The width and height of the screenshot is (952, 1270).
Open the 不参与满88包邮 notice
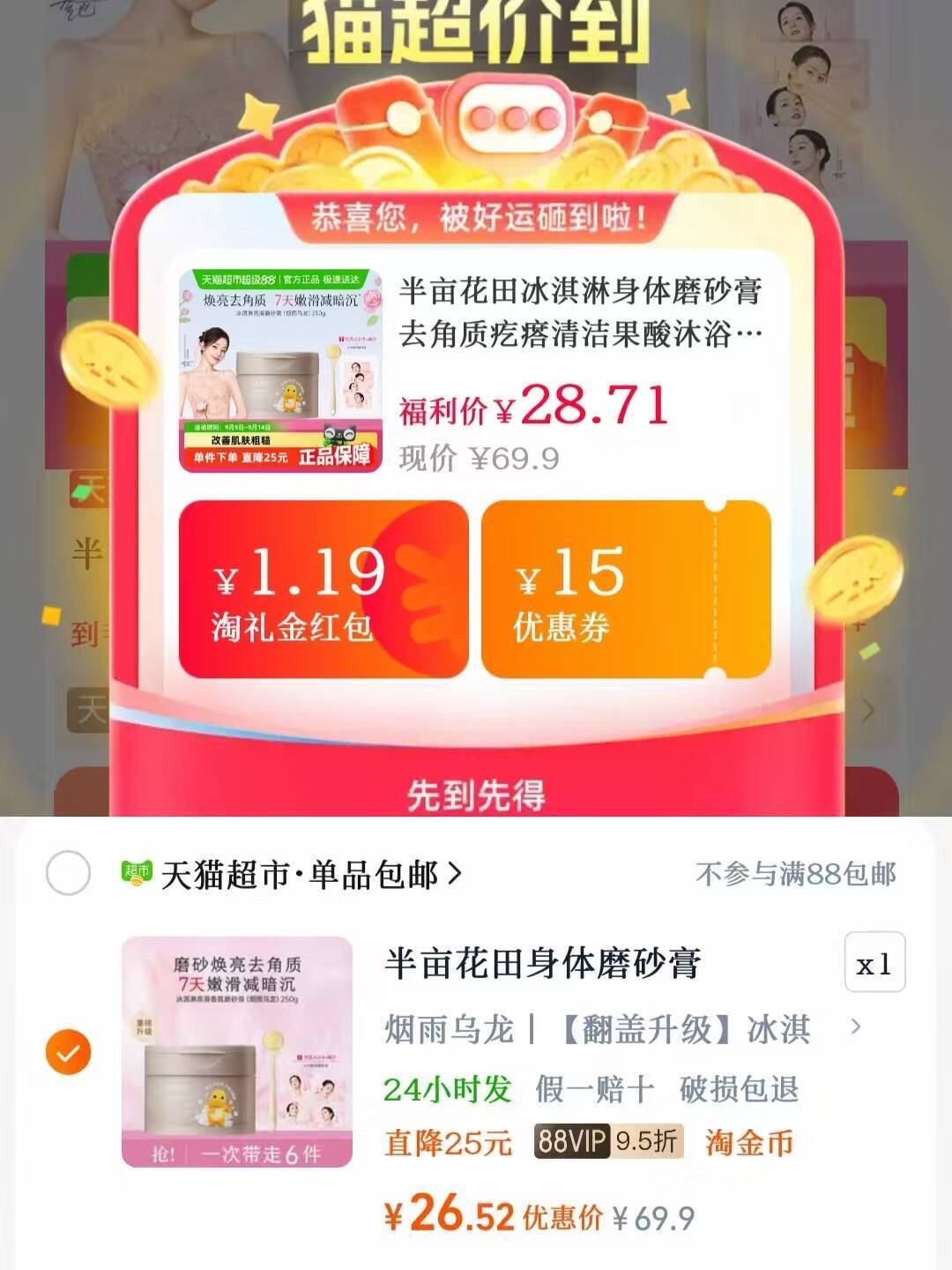tap(798, 873)
